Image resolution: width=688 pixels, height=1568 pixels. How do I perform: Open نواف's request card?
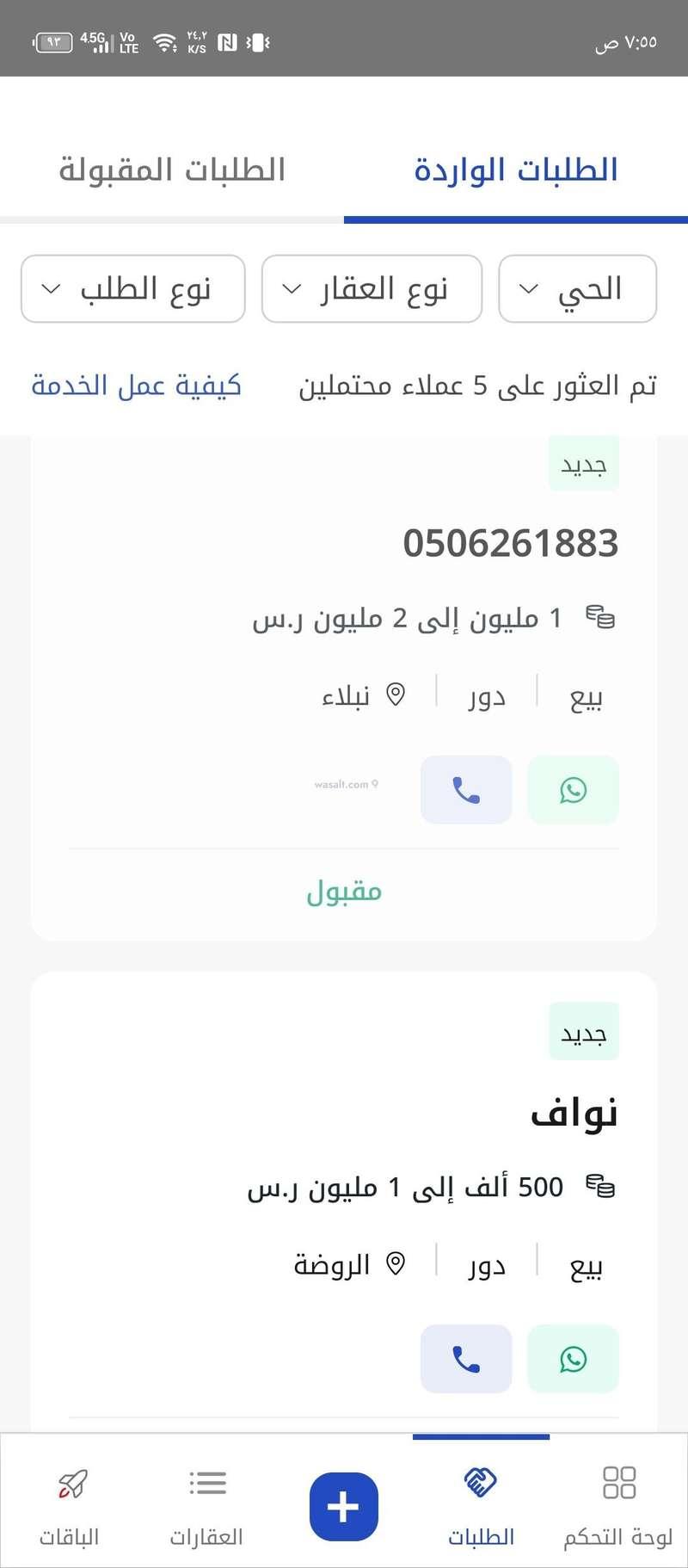point(344,1114)
